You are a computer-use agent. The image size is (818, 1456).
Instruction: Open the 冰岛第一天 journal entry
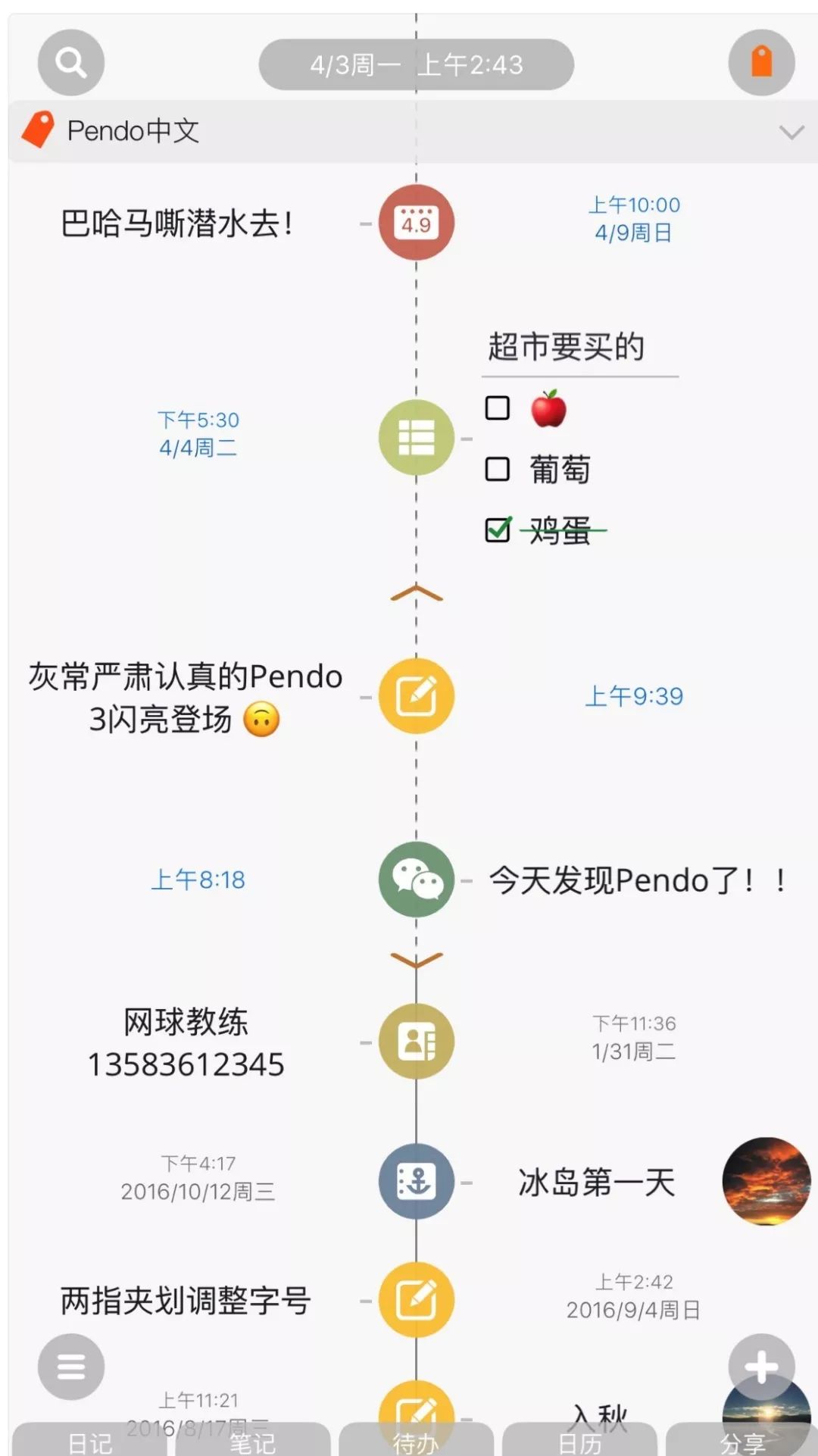point(596,1182)
